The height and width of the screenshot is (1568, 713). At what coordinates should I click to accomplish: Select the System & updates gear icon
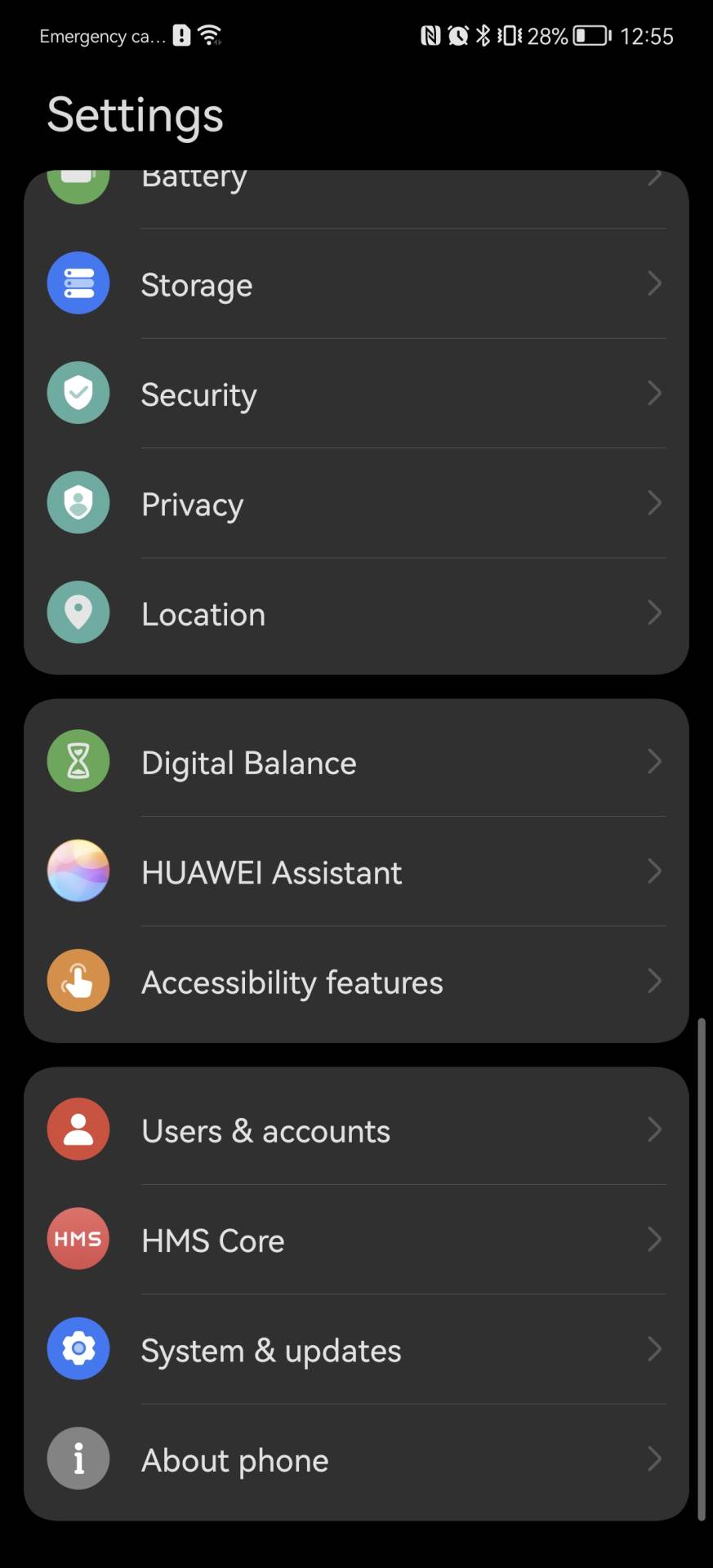78,1349
